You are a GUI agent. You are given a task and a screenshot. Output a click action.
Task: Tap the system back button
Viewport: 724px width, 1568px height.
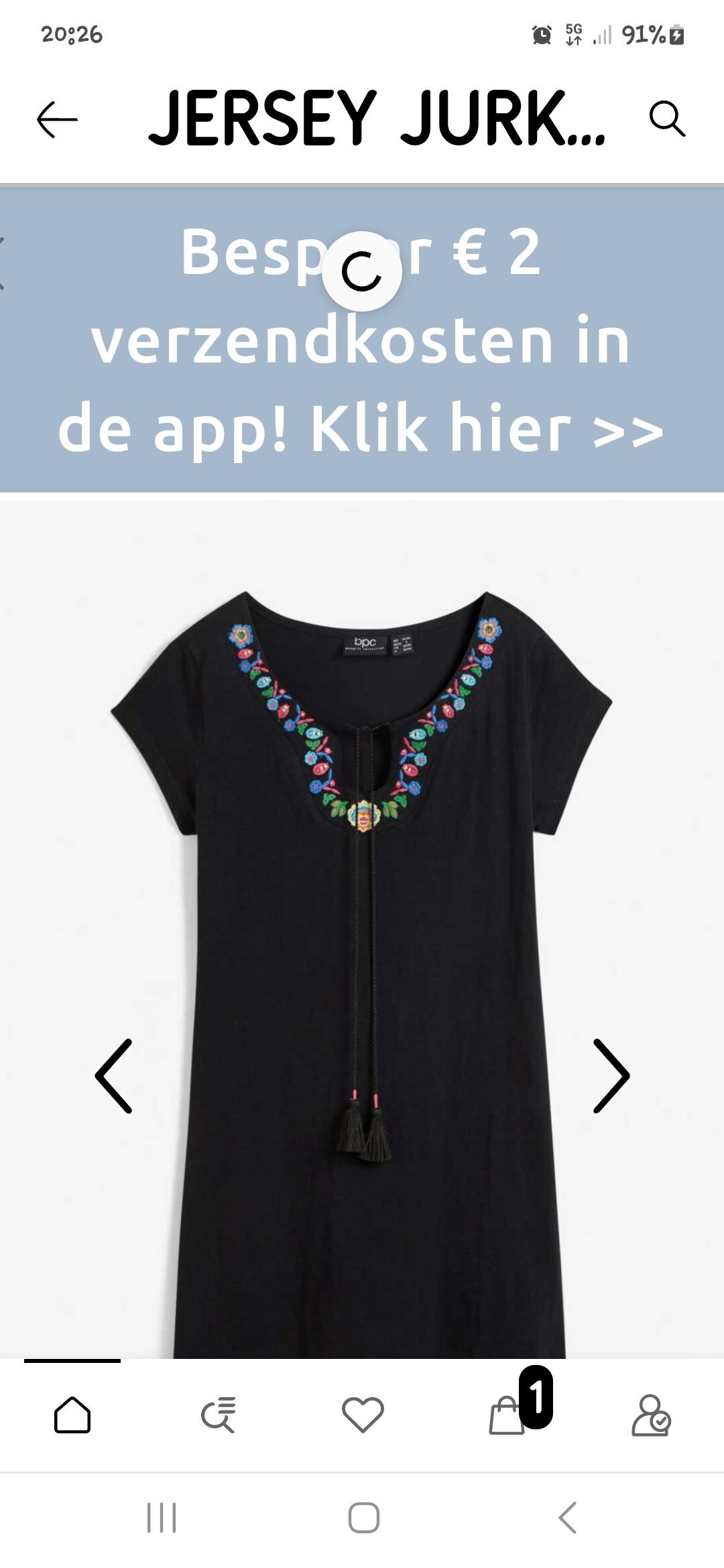pos(568,1518)
